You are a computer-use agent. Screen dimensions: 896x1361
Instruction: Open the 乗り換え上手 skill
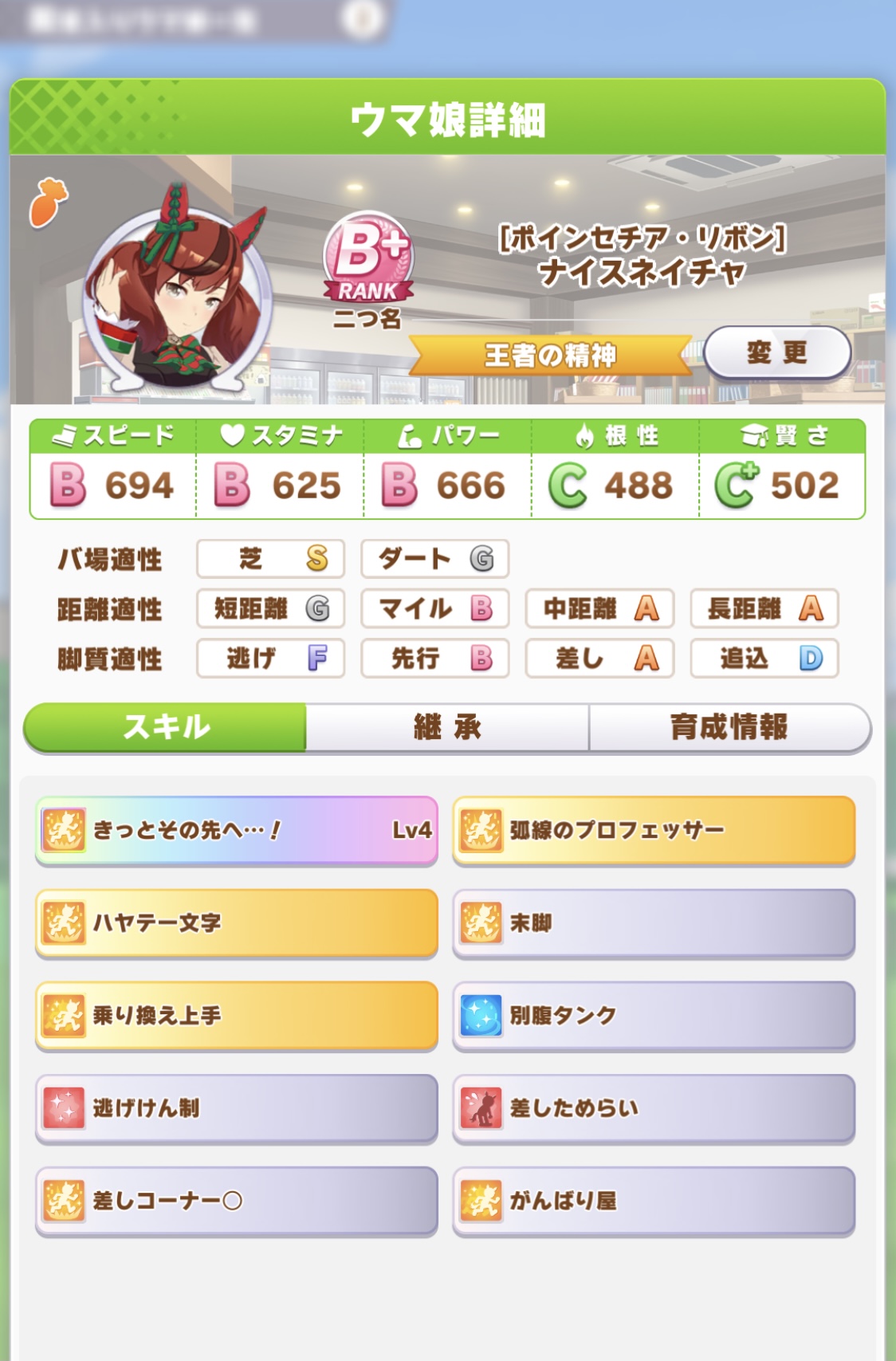pos(237,1016)
